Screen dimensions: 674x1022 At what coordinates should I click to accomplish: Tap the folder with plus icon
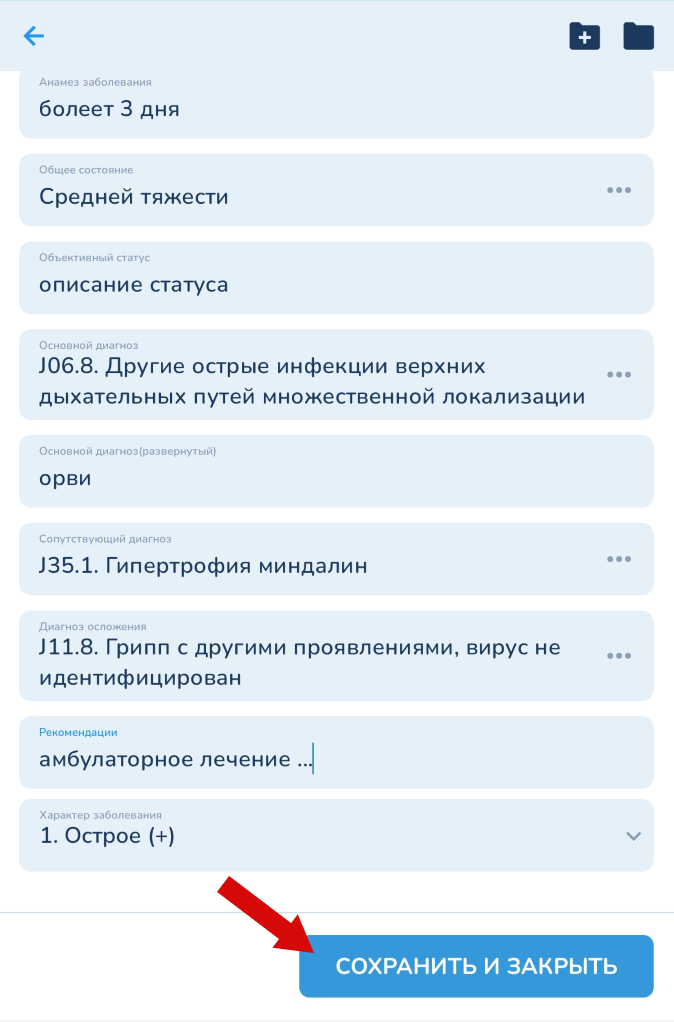click(584, 37)
